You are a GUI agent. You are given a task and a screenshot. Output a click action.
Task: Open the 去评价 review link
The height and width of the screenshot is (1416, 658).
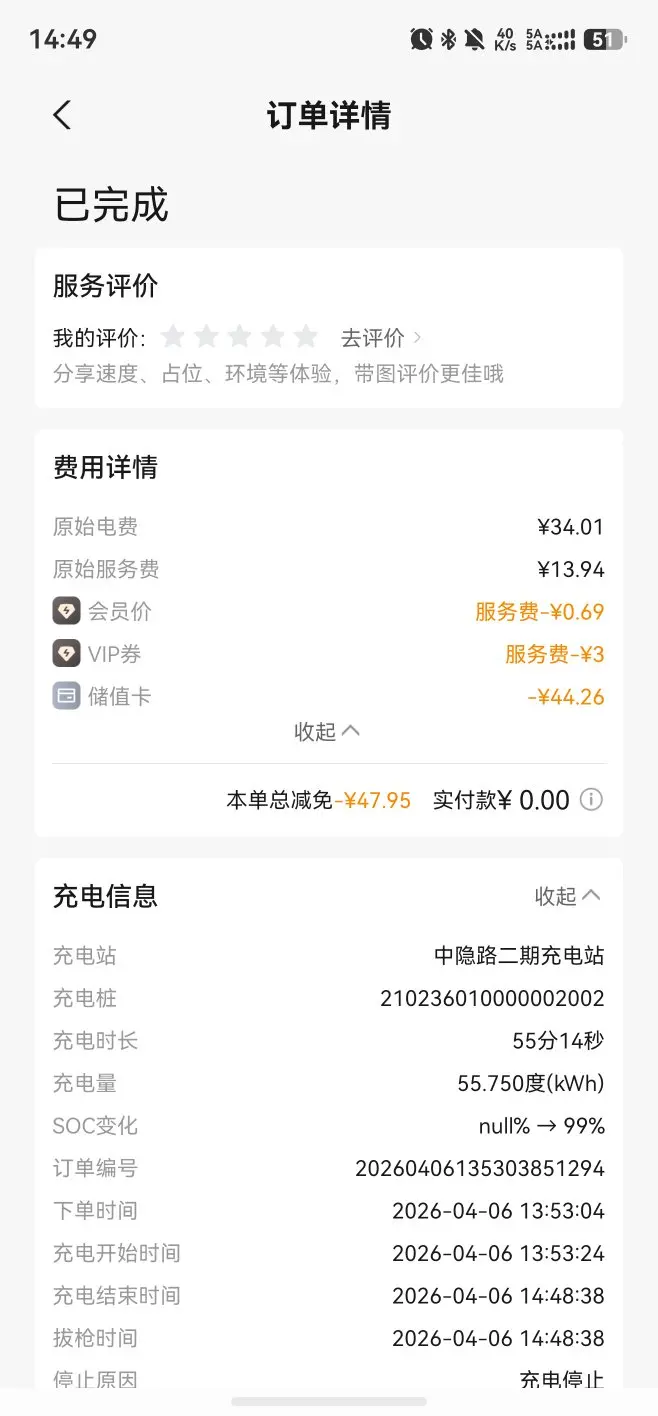[380, 338]
